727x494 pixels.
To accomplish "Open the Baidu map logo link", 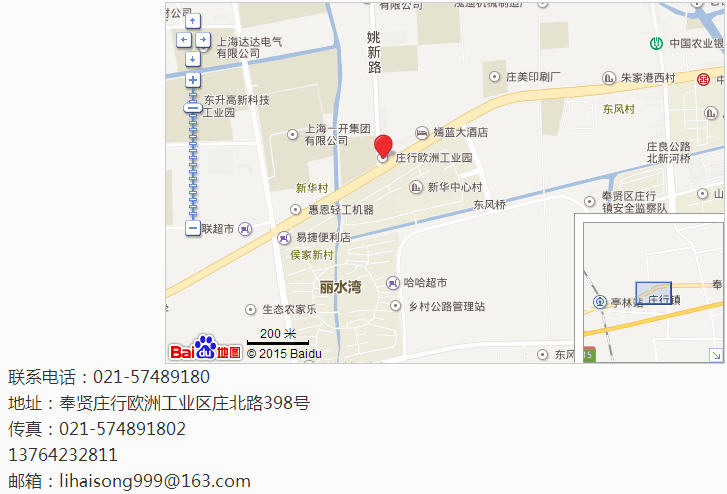I will 205,349.
